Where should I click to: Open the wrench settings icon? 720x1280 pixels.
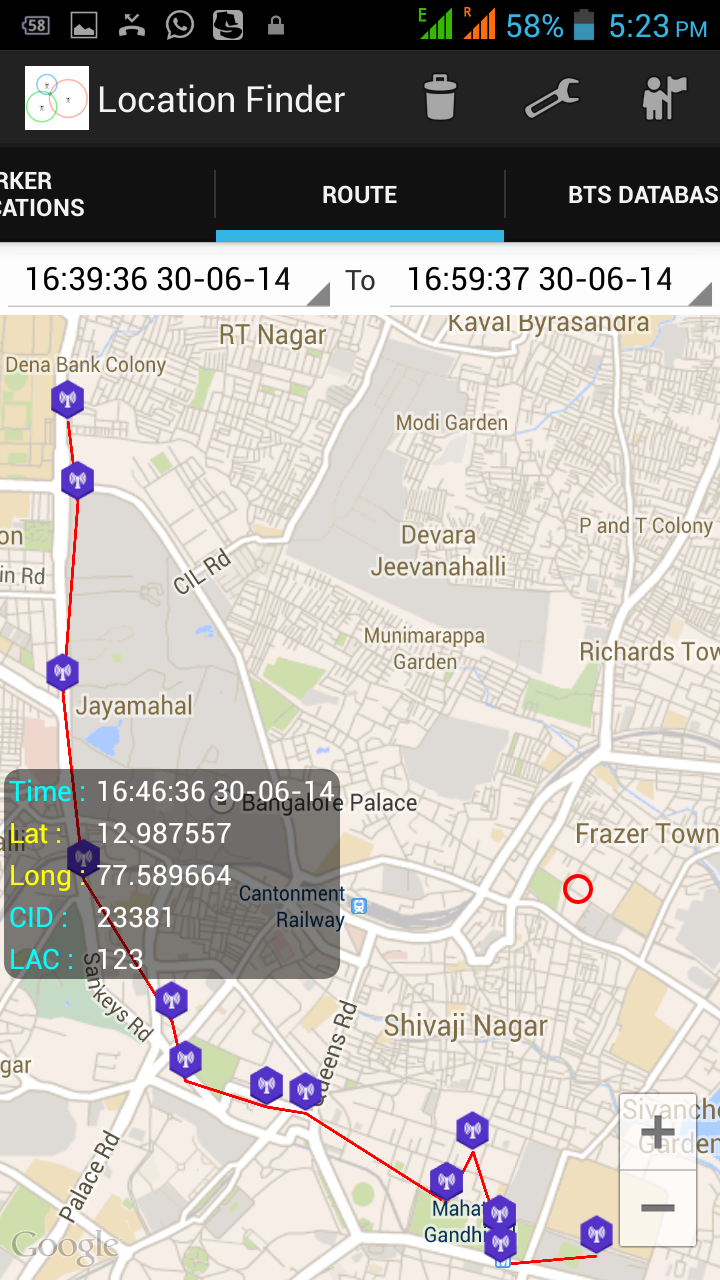pos(551,99)
